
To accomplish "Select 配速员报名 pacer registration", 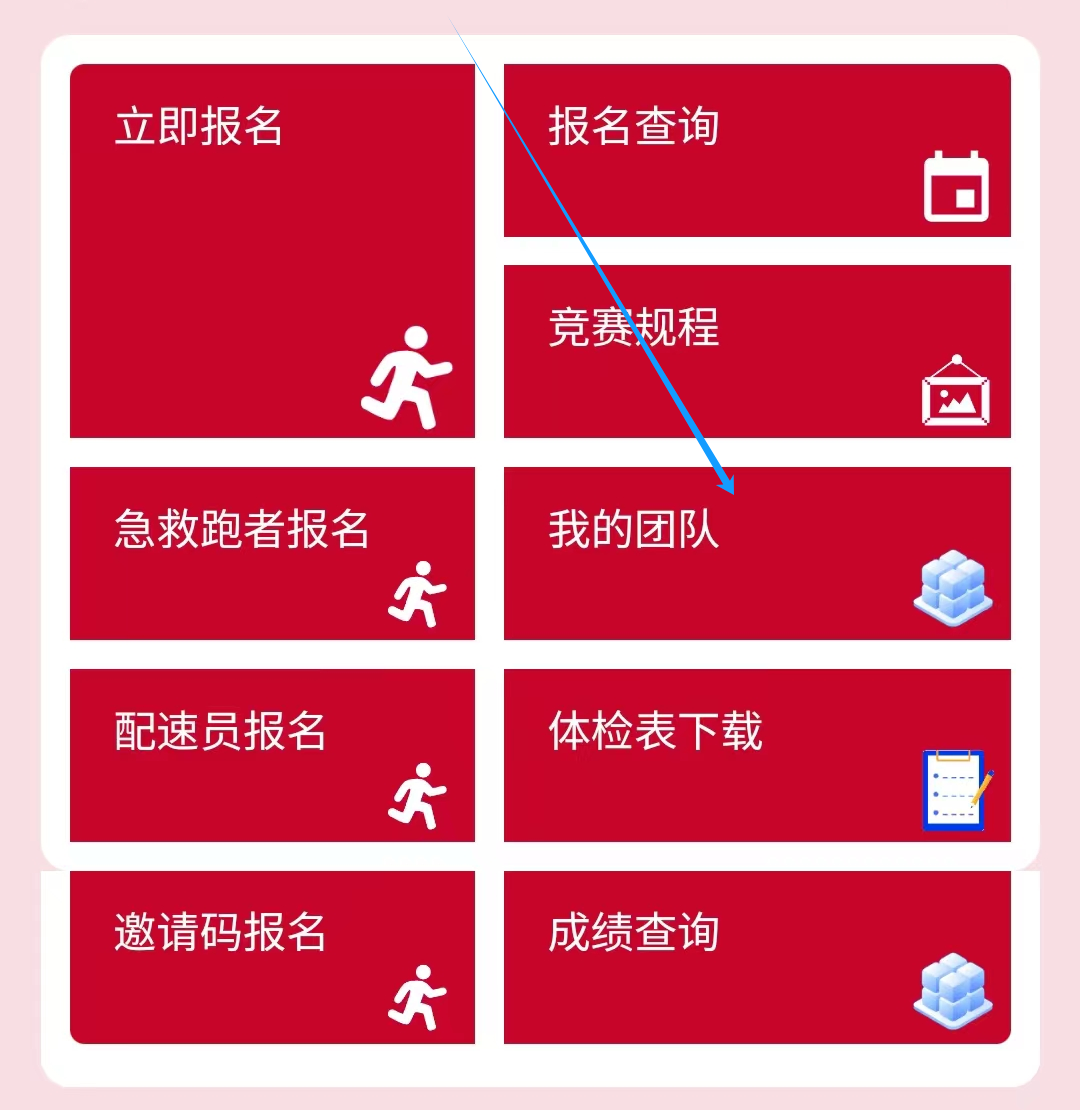I will [272, 755].
